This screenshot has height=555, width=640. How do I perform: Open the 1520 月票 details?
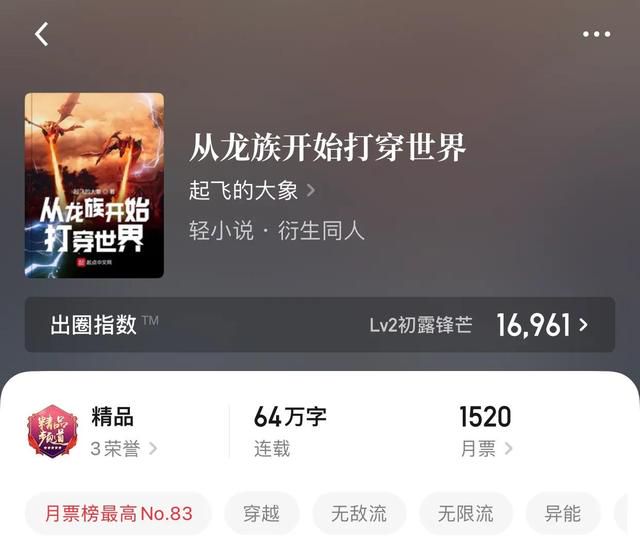[486, 432]
